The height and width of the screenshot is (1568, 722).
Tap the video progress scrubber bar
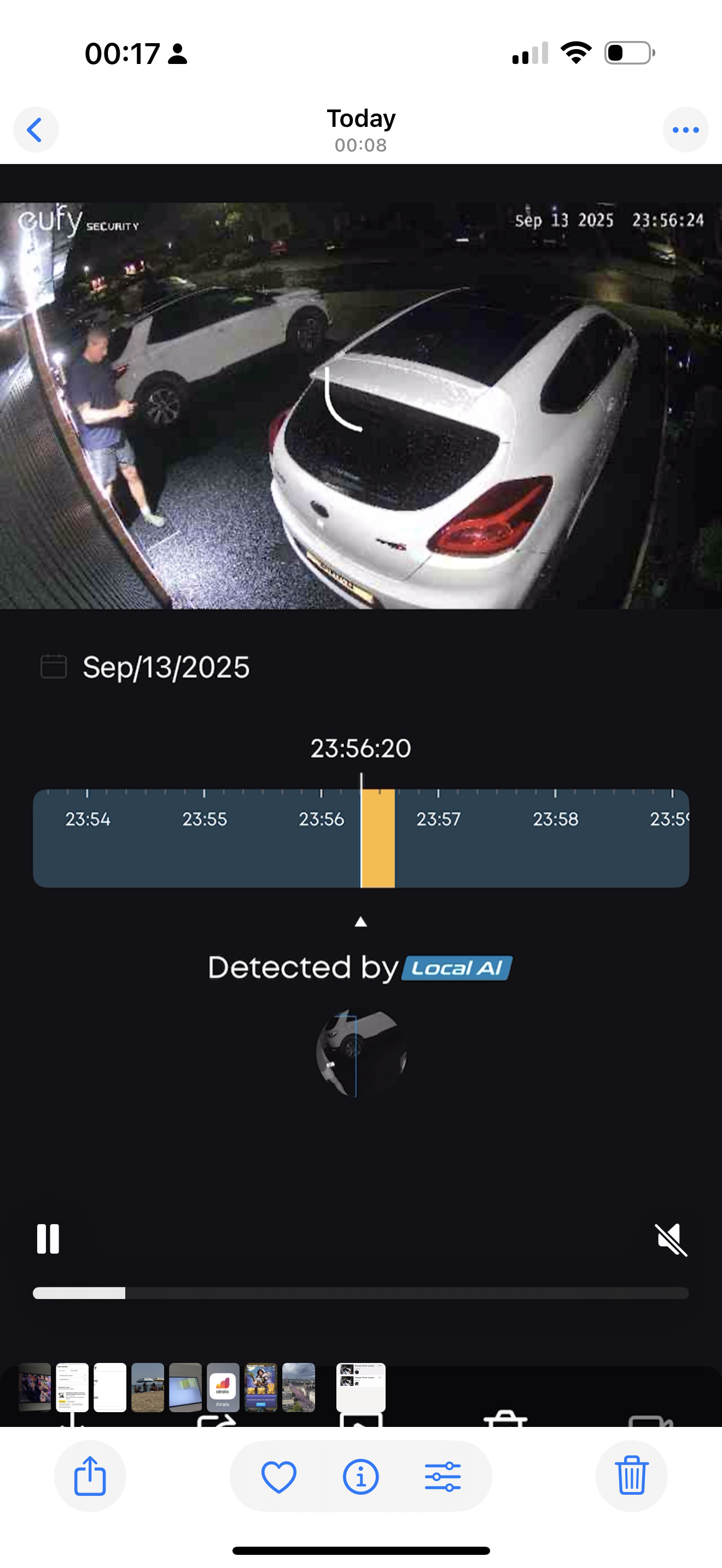[x=361, y=1293]
